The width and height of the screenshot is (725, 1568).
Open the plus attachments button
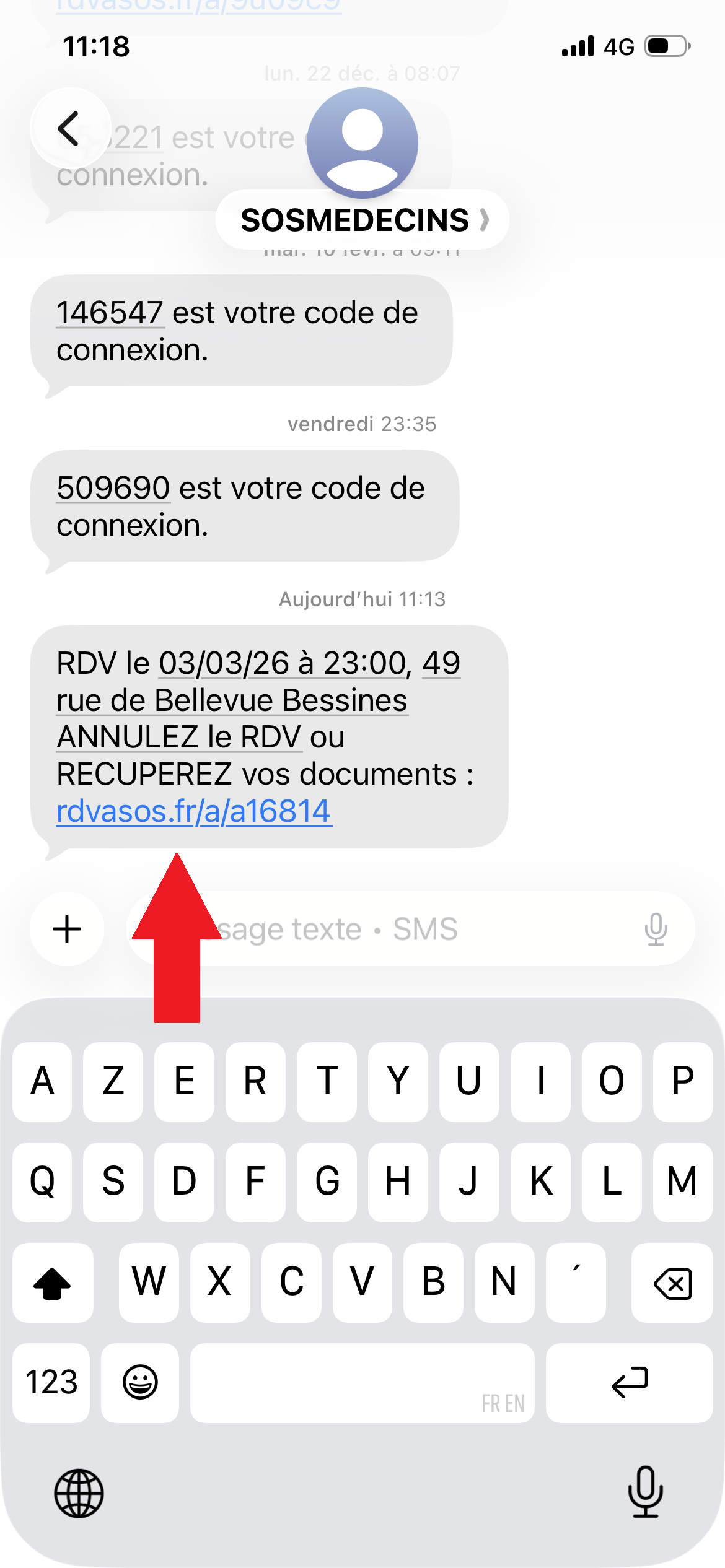(x=67, y=929)
